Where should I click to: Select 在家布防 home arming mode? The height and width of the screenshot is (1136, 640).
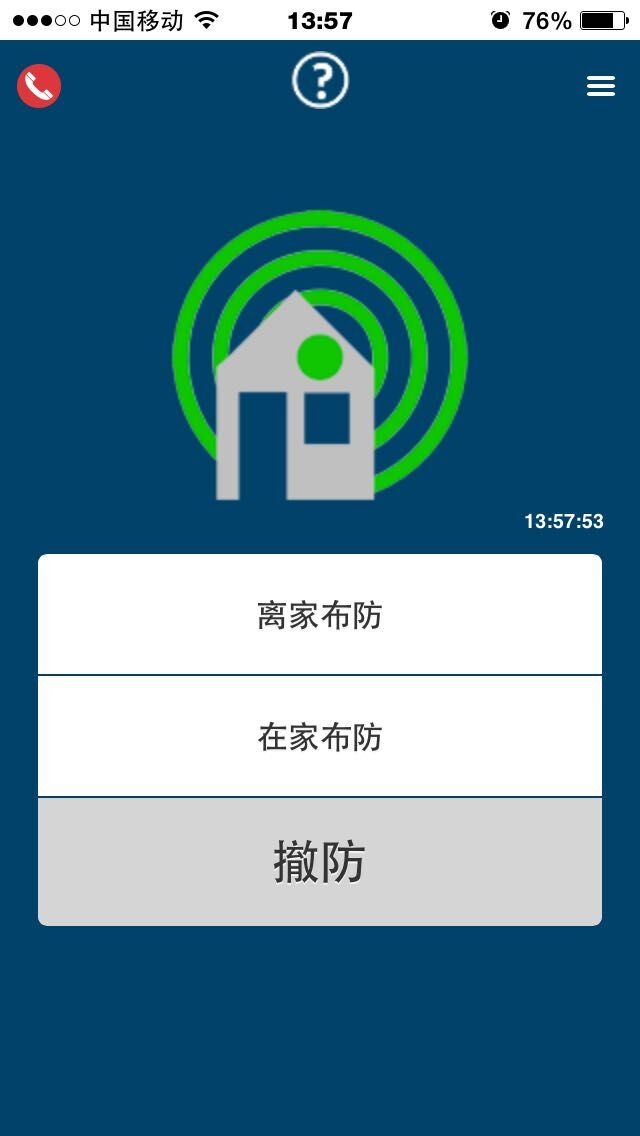[320, 737]
